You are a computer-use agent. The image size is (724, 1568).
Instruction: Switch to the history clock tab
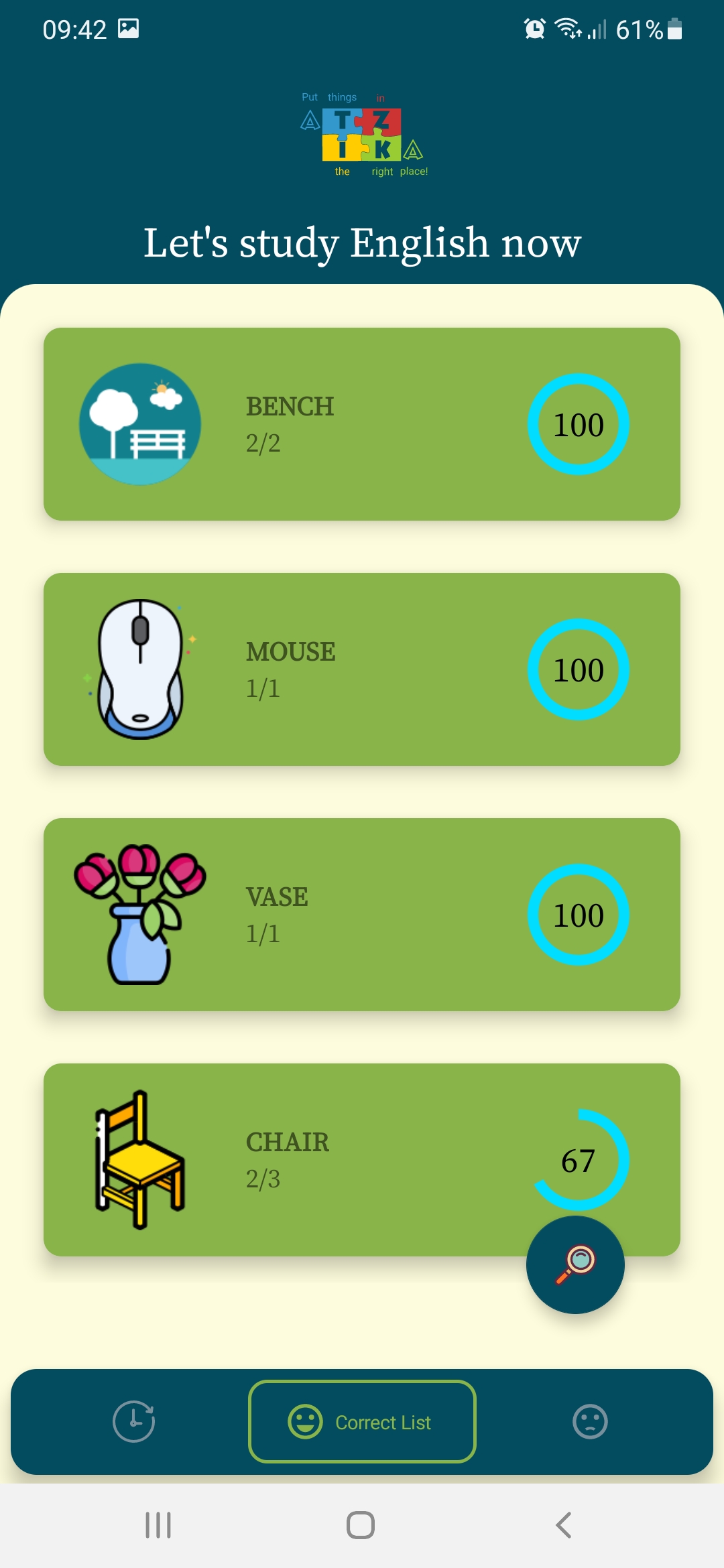click(x=134, y=1421)
